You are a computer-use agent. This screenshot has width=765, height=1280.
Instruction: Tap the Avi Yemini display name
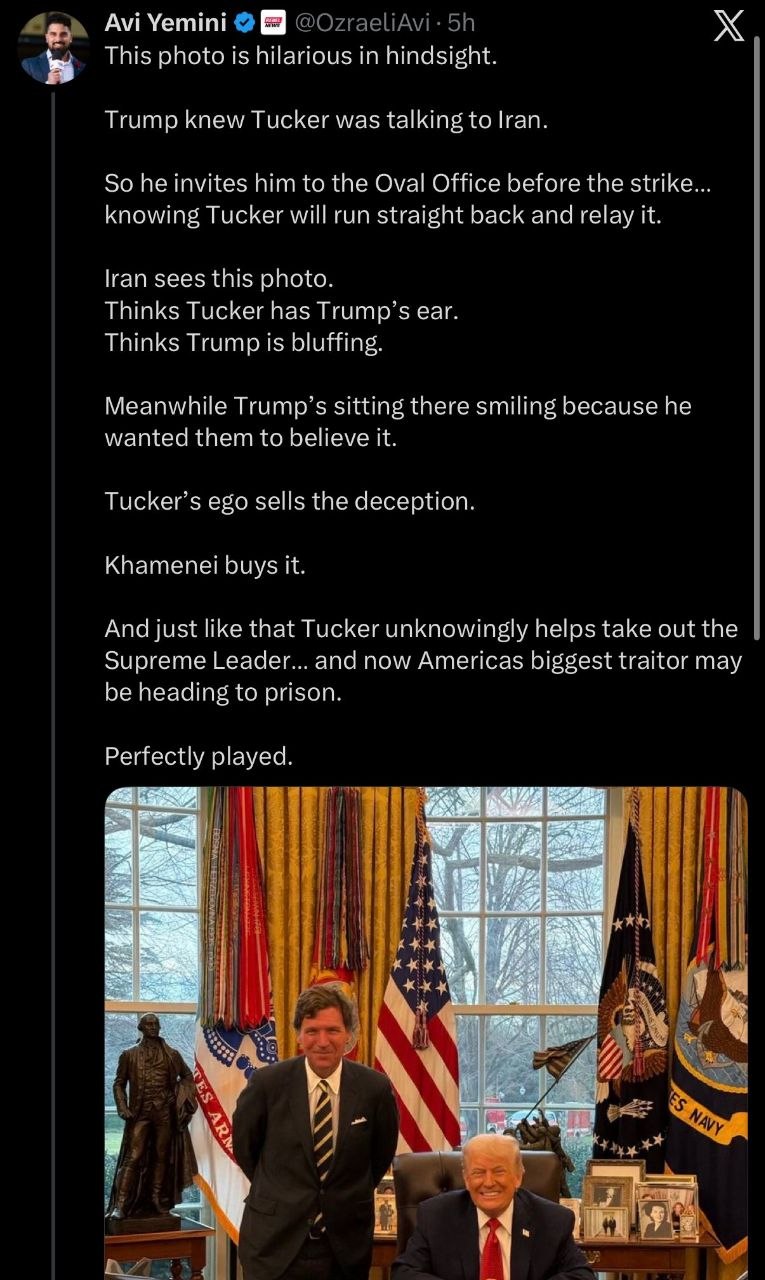coord(166,22)
